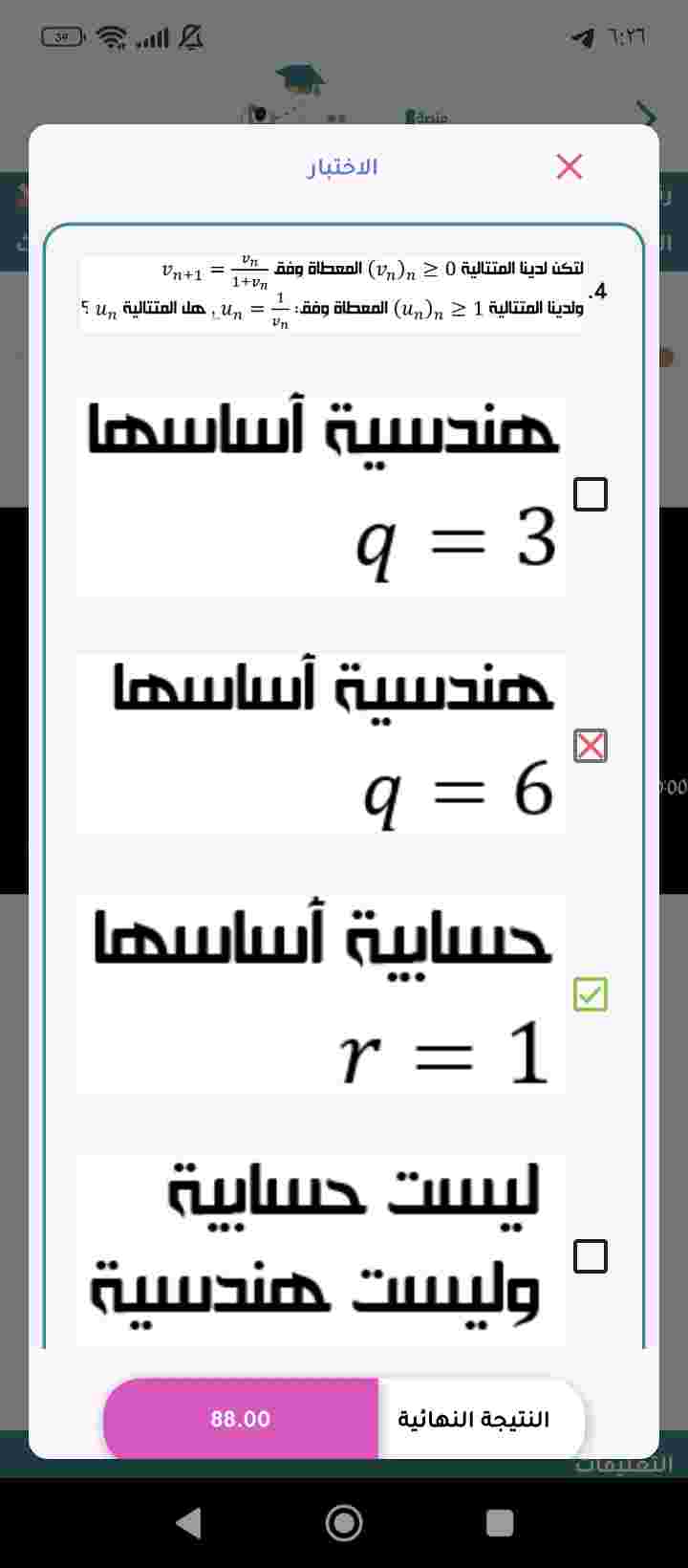Toggle the checkbox for حسابية أساسها r = 1

590,994
